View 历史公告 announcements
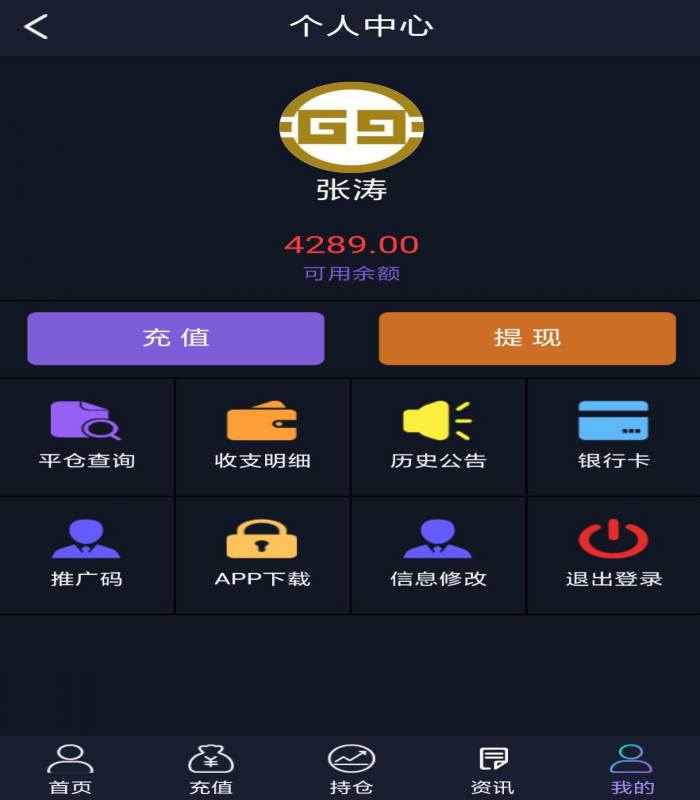This screenshot has width=700, height=800. (438, 436)
